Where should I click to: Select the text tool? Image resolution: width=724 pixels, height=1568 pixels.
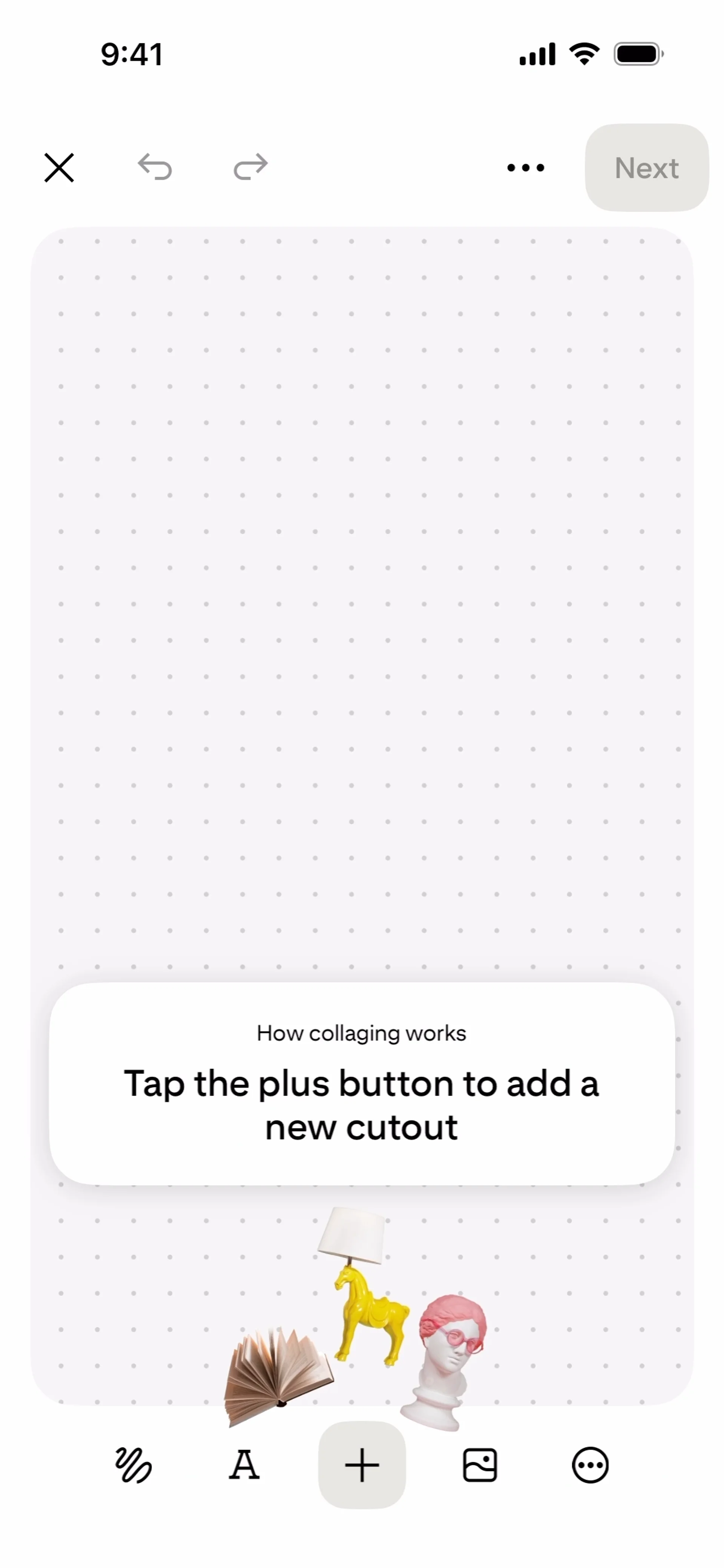[244, 1465]
